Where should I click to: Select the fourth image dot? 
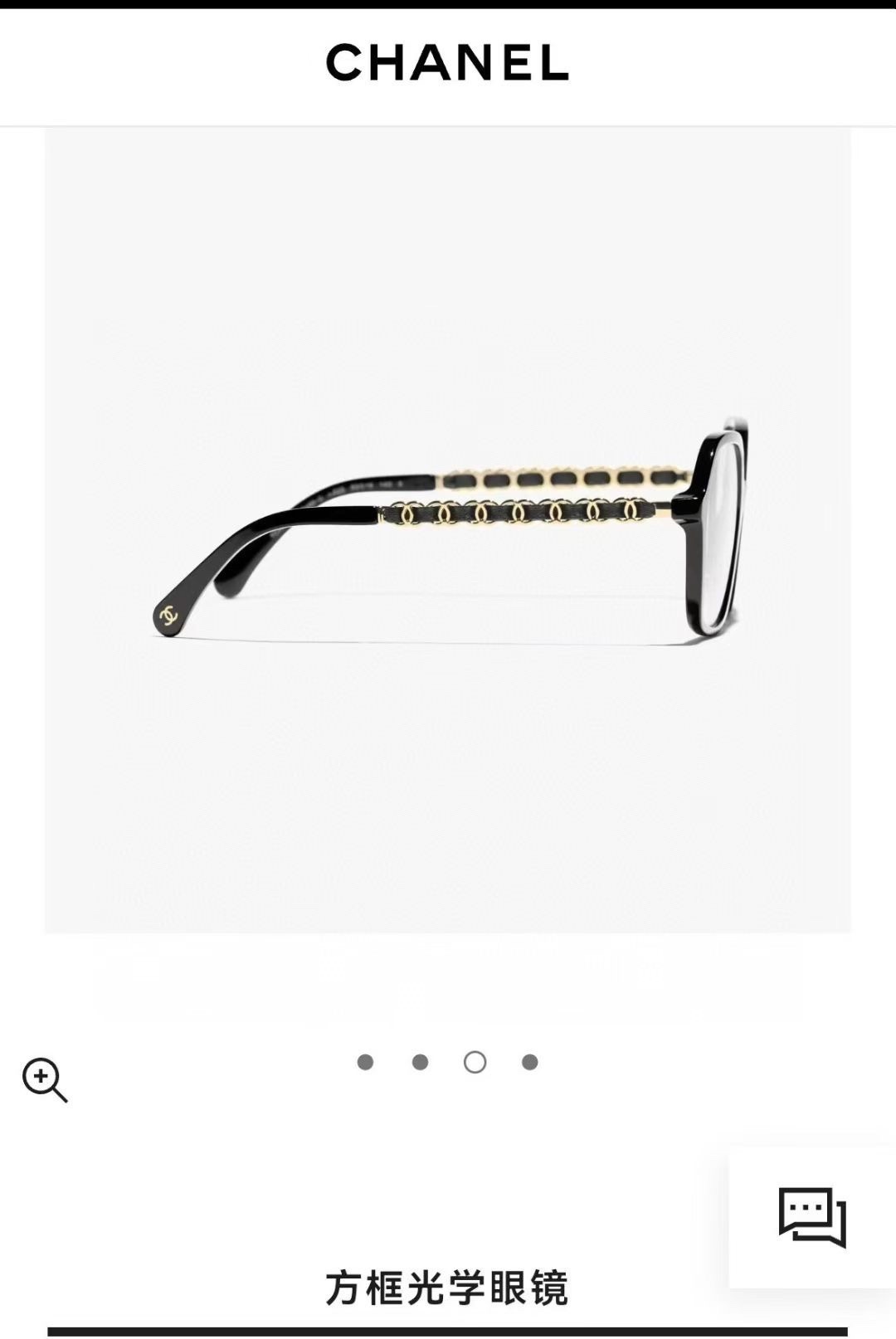click(529, 1062)
